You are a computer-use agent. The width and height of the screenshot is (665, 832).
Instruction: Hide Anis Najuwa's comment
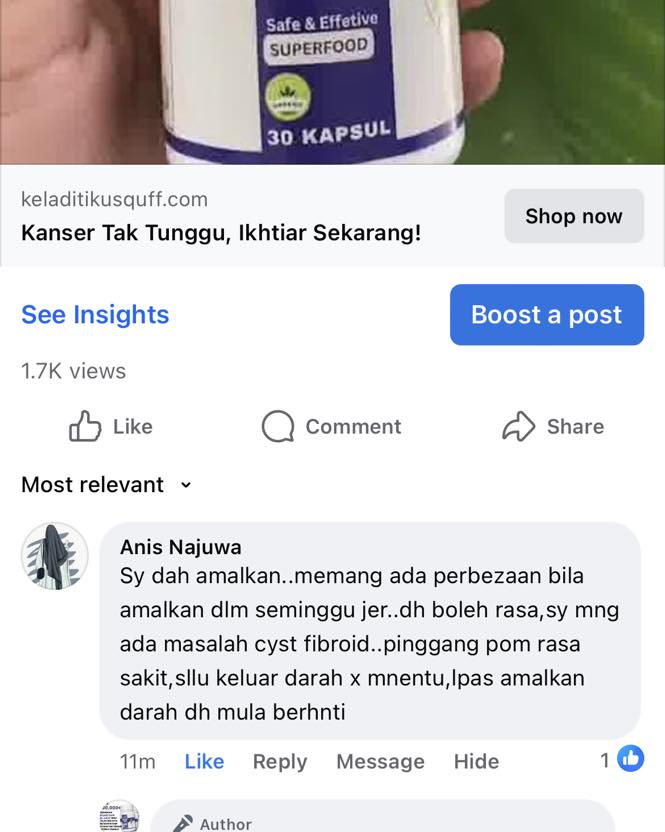pos(476,762)
